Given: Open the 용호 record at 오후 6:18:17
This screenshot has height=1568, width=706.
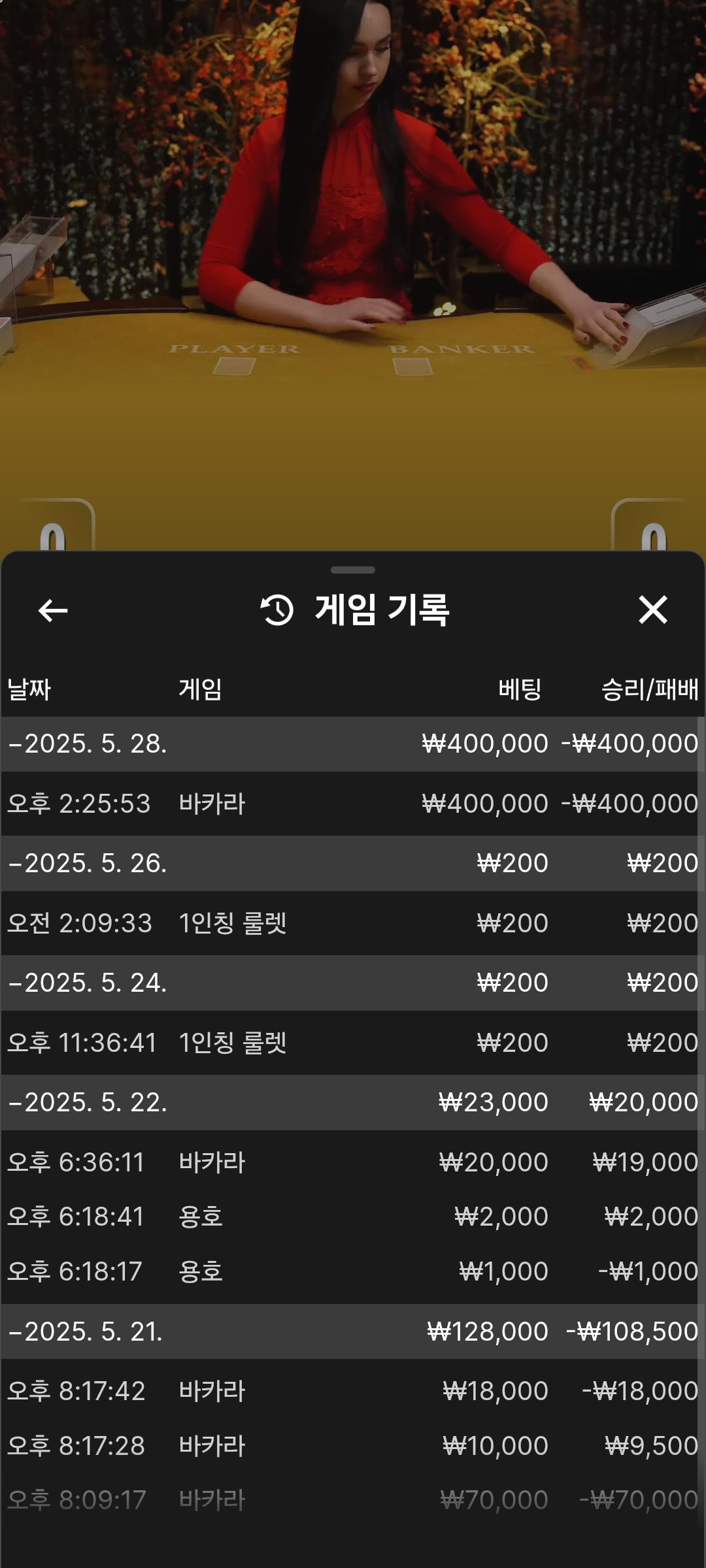Looking at the screenshot, I should point(353,1271).
